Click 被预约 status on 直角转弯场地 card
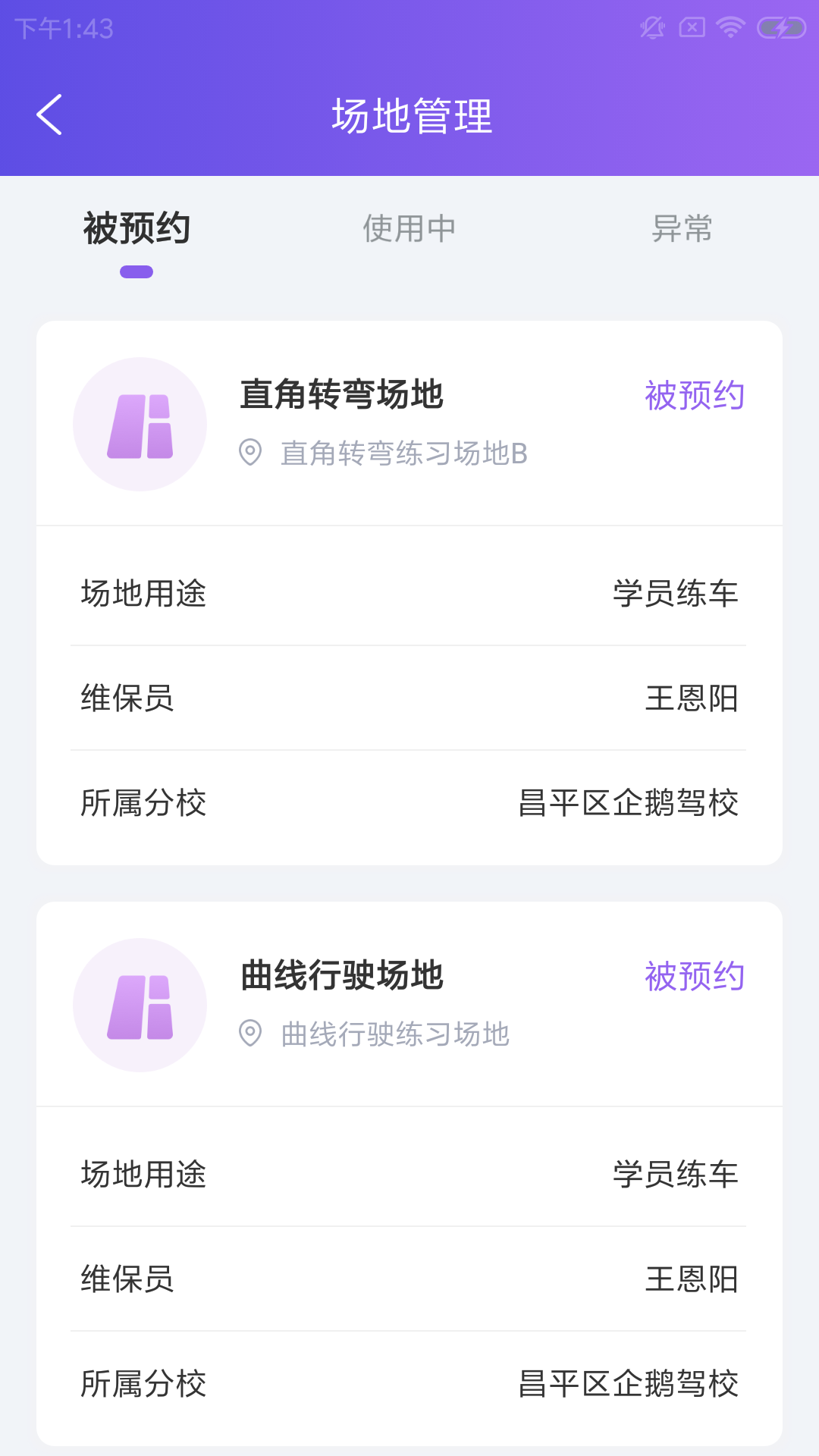Viewport: 819px width, 1456px height. pyautogui.click(x=694, y=394)
